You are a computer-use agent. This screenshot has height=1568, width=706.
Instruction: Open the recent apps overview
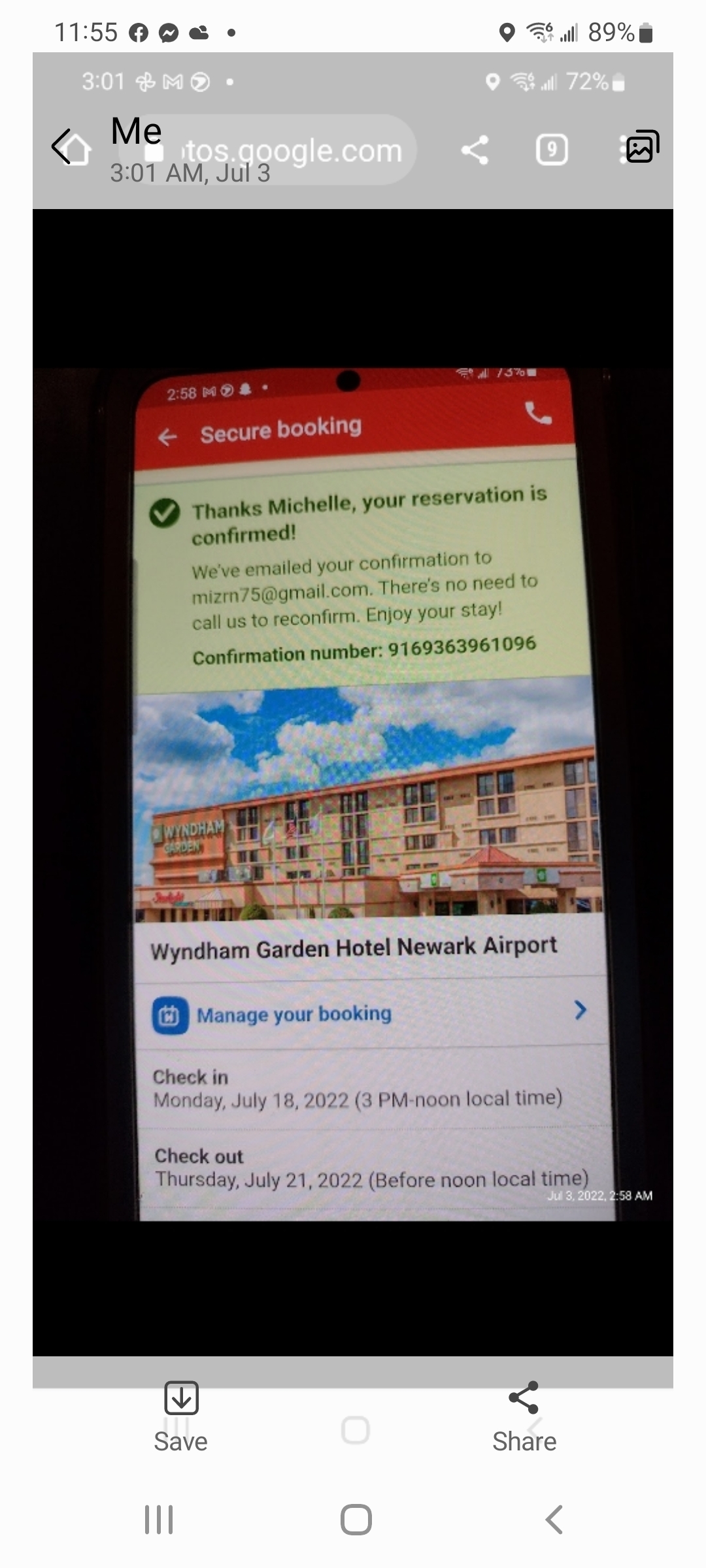point(159,1519)
